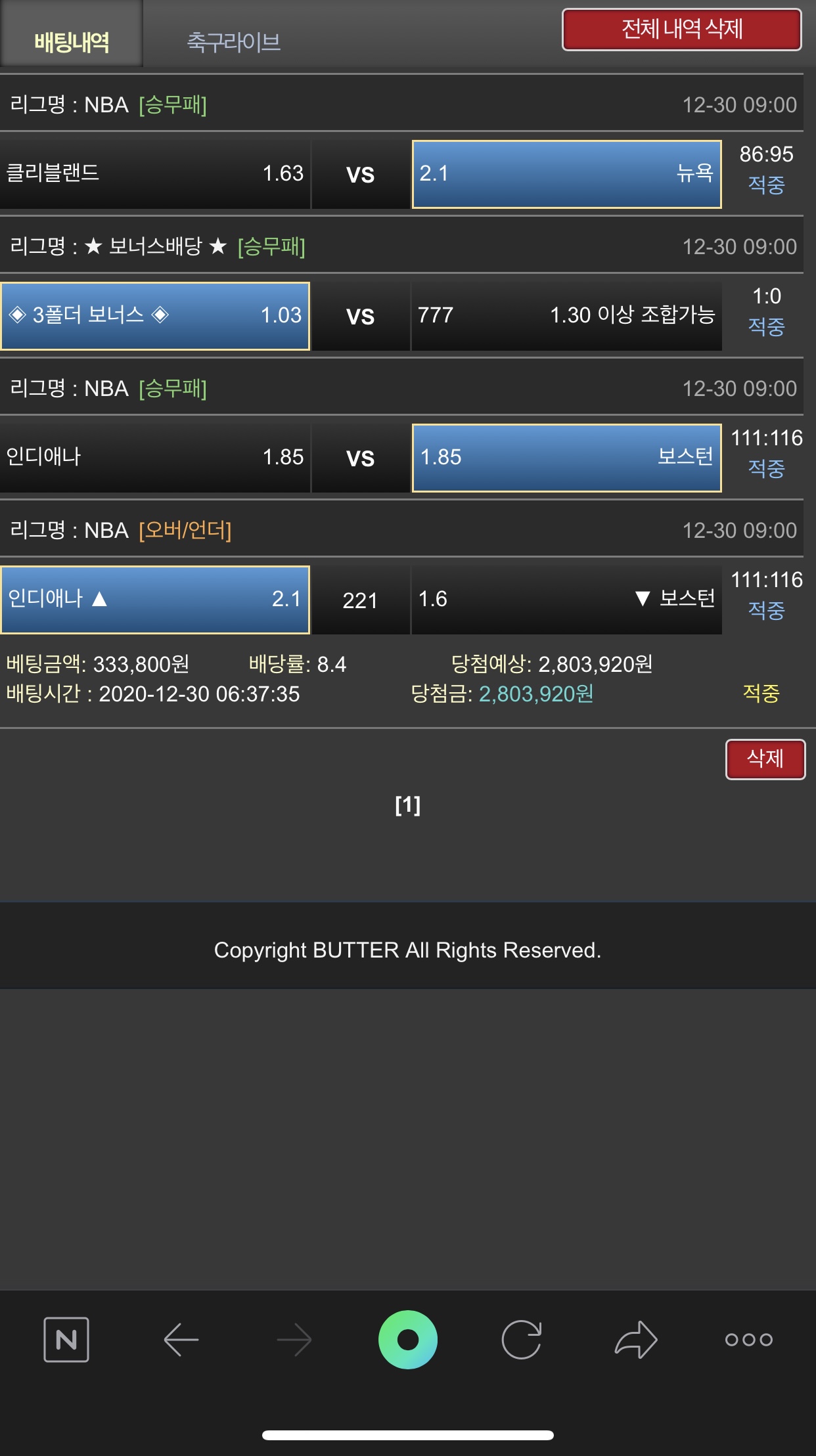Reload the page
This screenshot has height=1456, width=816.
coord(522,1339)
